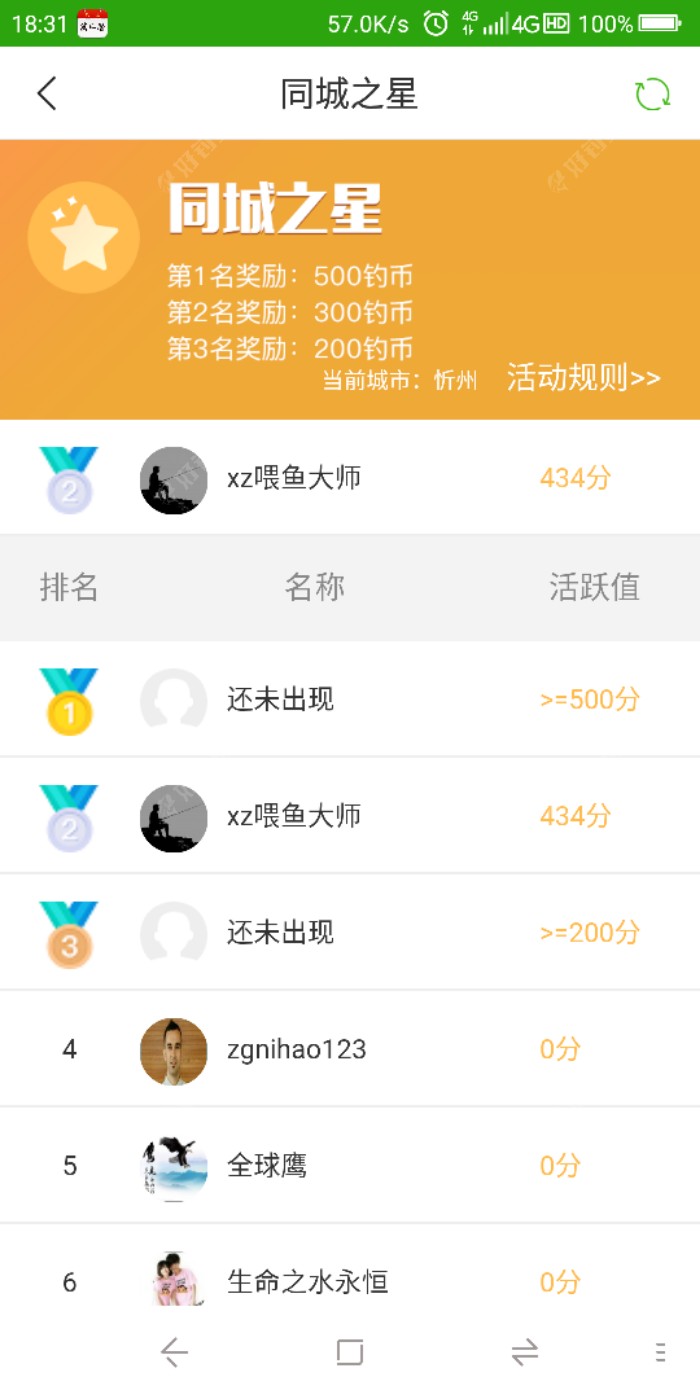Go back using the top-left arrow
The width and height of the screenshot is (700, 1399).
pos(47,94)
